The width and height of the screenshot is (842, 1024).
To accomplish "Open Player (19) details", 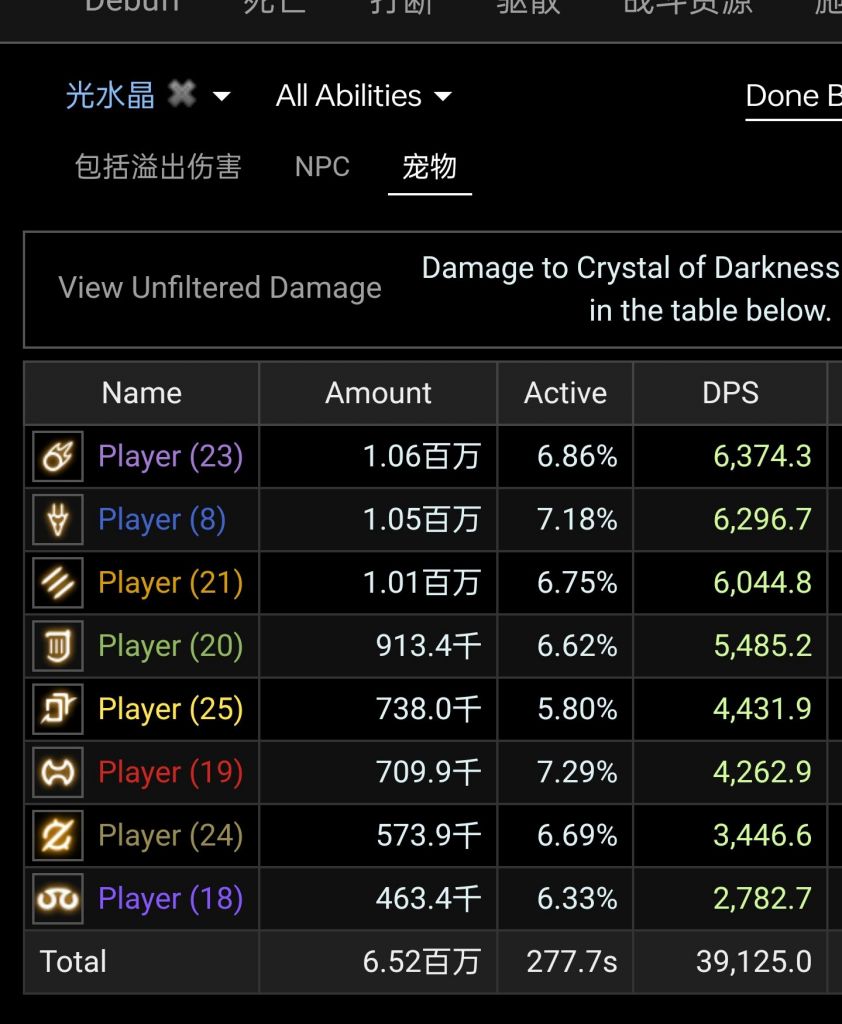I will coord(171,772).
